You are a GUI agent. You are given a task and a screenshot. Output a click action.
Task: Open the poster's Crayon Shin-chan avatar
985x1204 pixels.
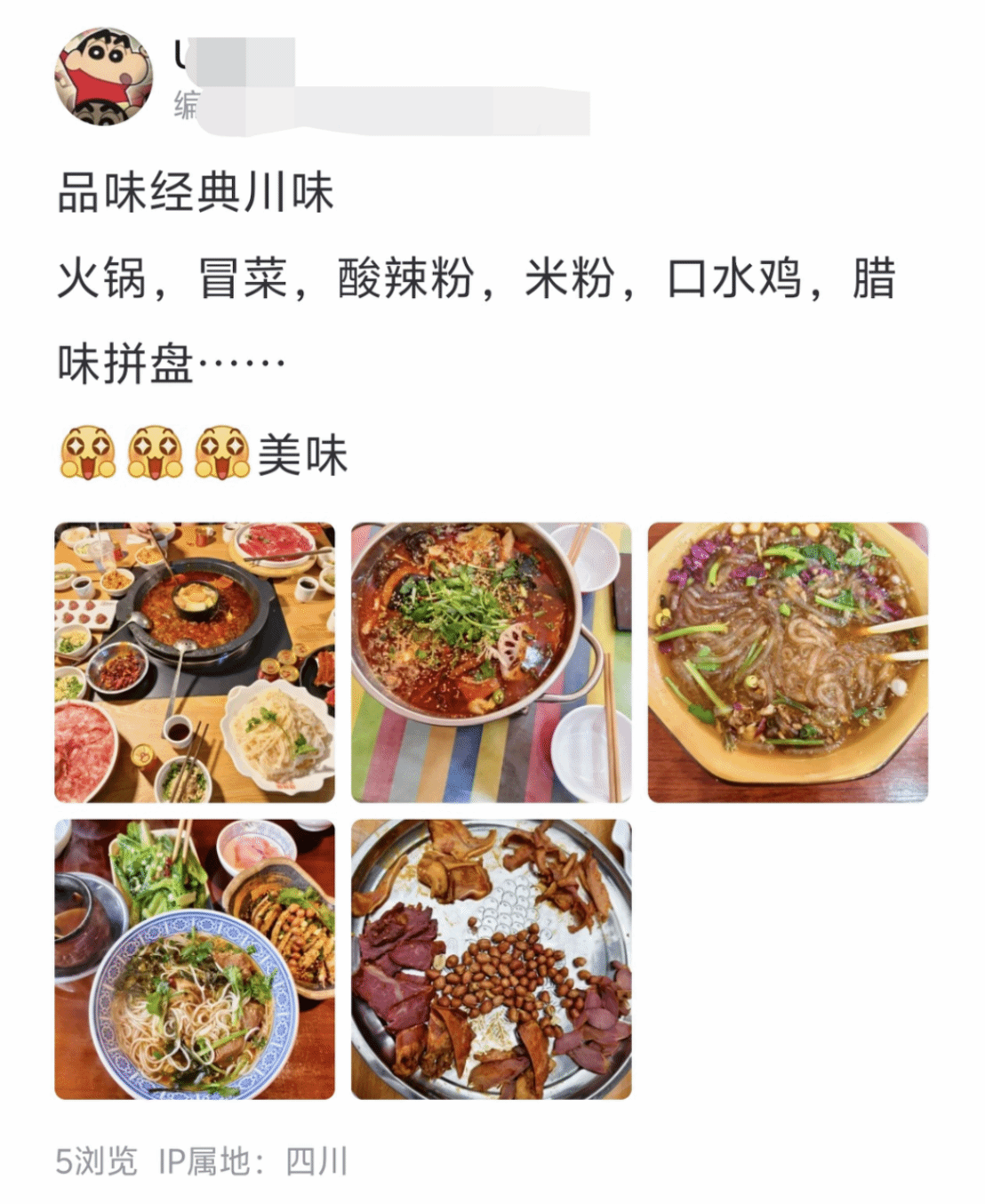[104, 76]
